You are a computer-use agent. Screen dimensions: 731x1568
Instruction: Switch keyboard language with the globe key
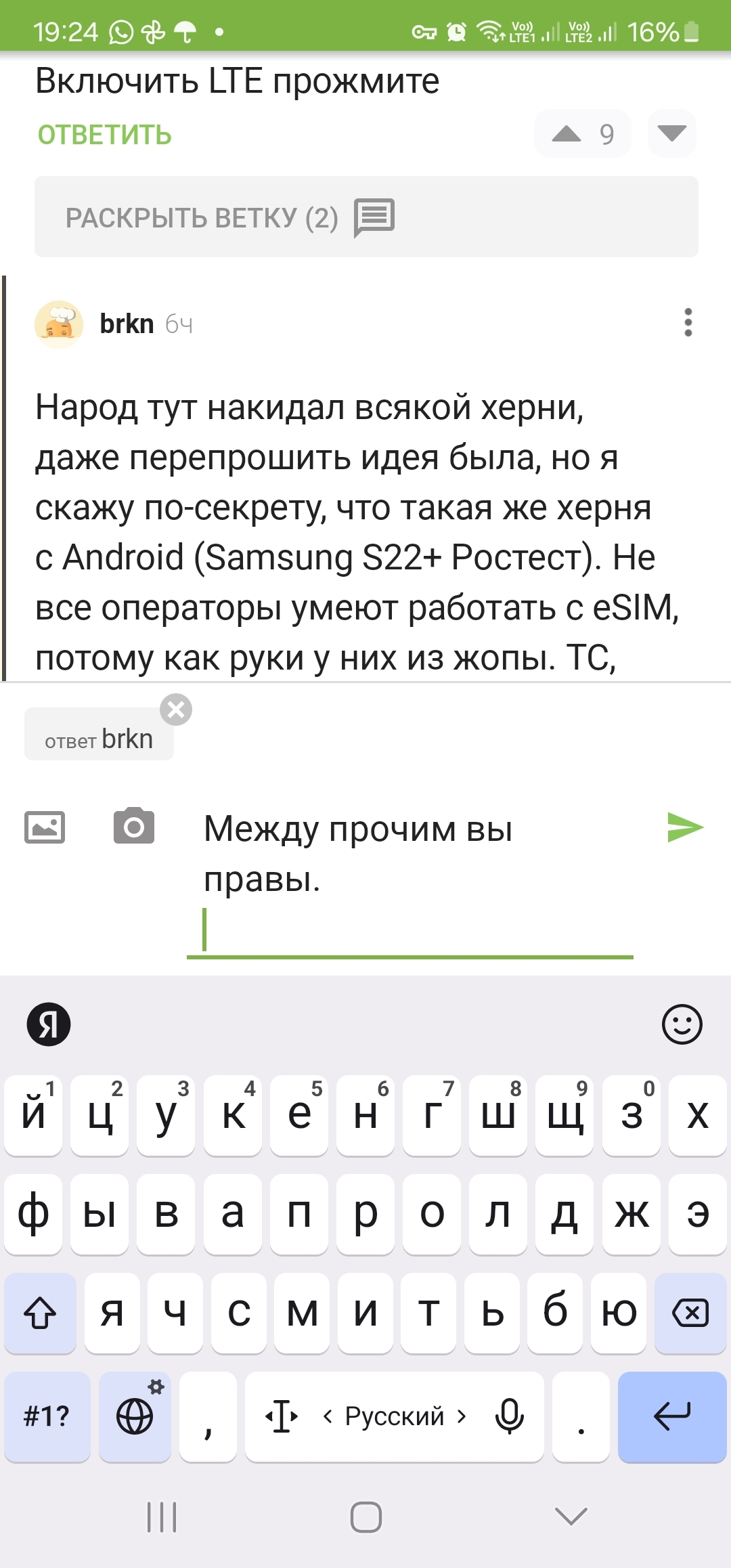pyautogui.click(x=135, y=1416)
